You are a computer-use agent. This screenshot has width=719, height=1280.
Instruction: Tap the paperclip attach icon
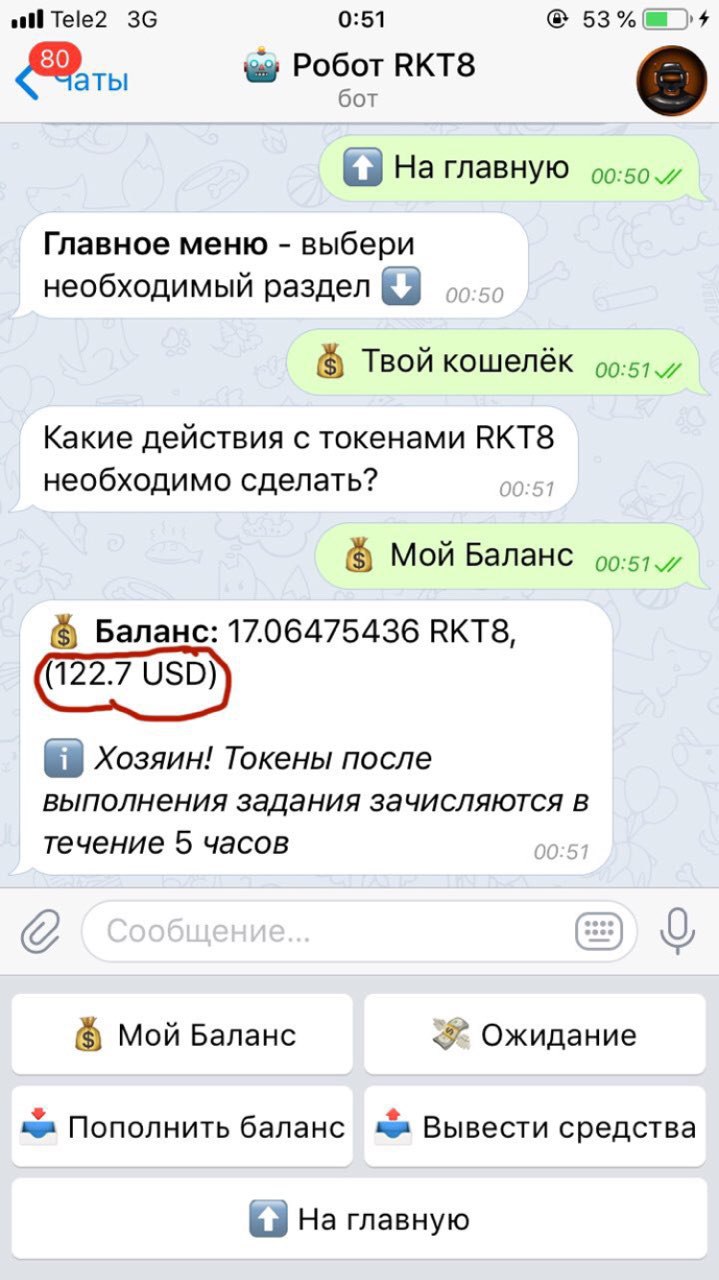coord(41,933)
